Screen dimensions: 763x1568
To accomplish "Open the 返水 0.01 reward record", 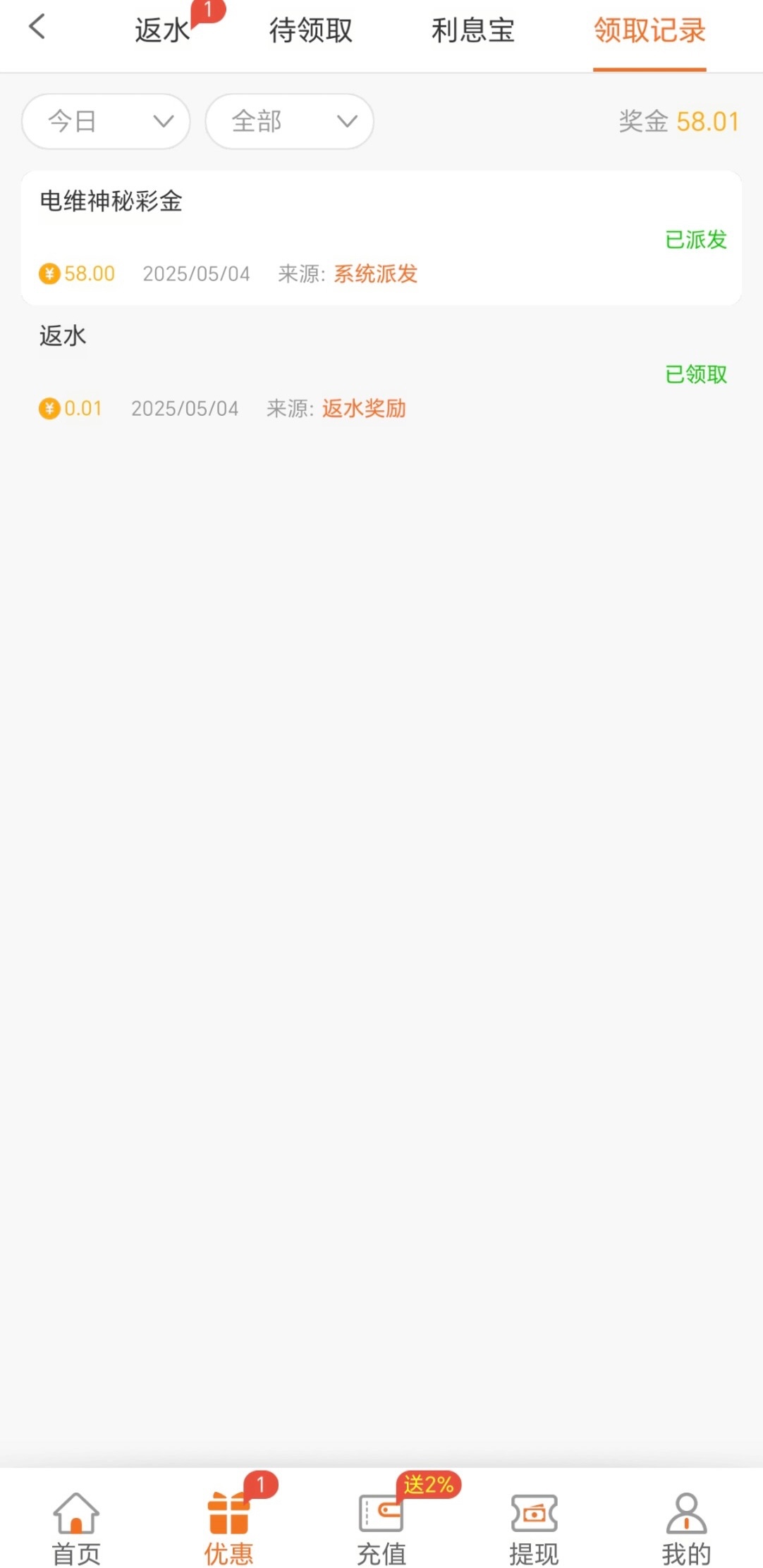I will (x=381, y=372).
